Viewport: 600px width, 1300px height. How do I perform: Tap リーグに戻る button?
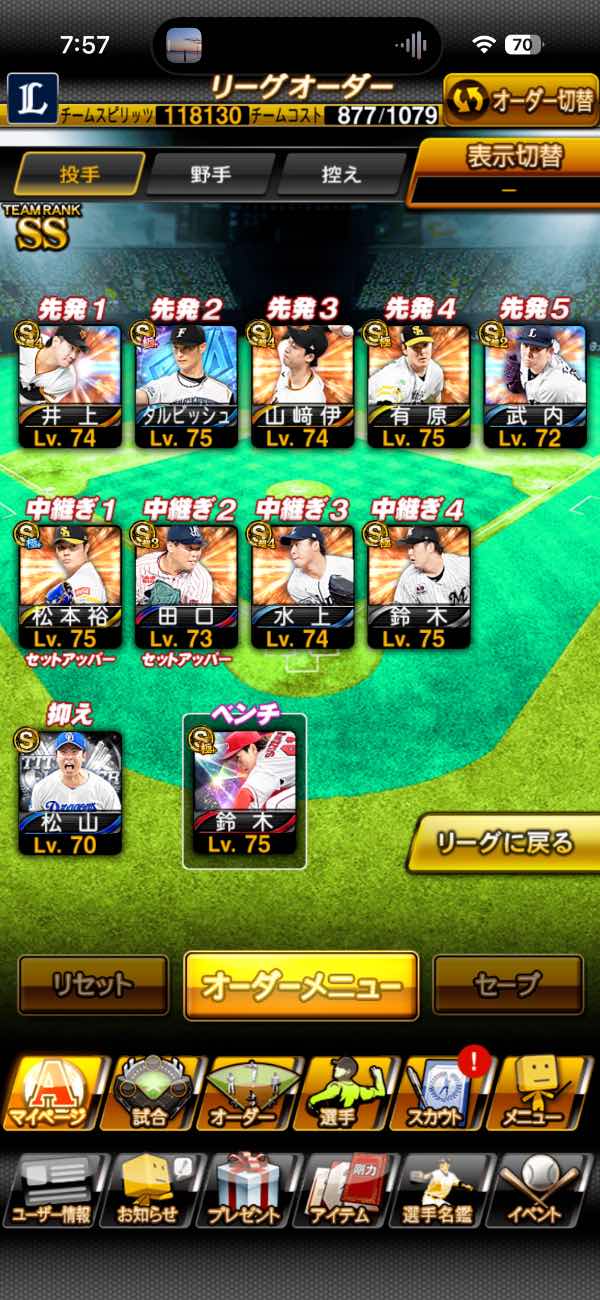[505, 843]
